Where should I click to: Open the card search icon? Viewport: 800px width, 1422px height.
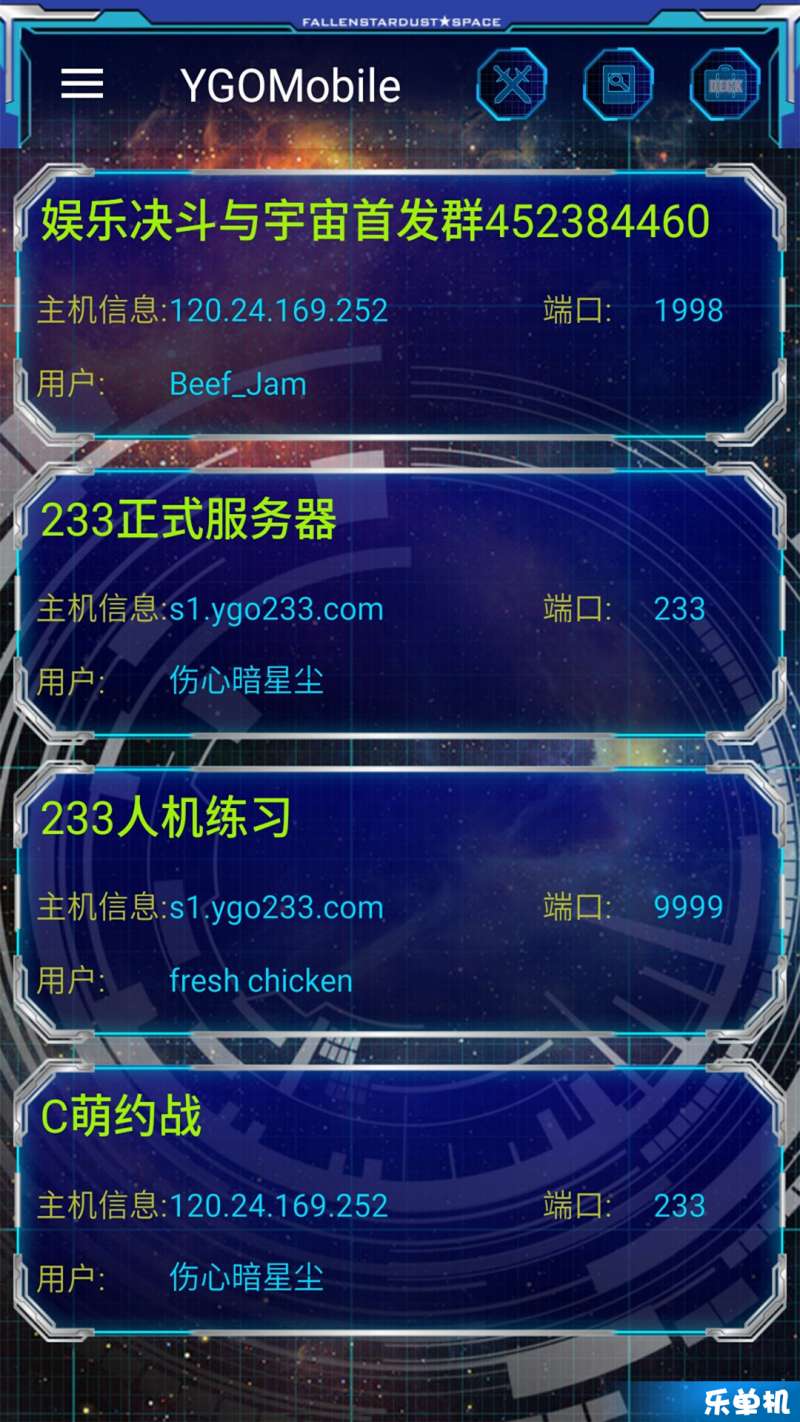click(618, 85)
